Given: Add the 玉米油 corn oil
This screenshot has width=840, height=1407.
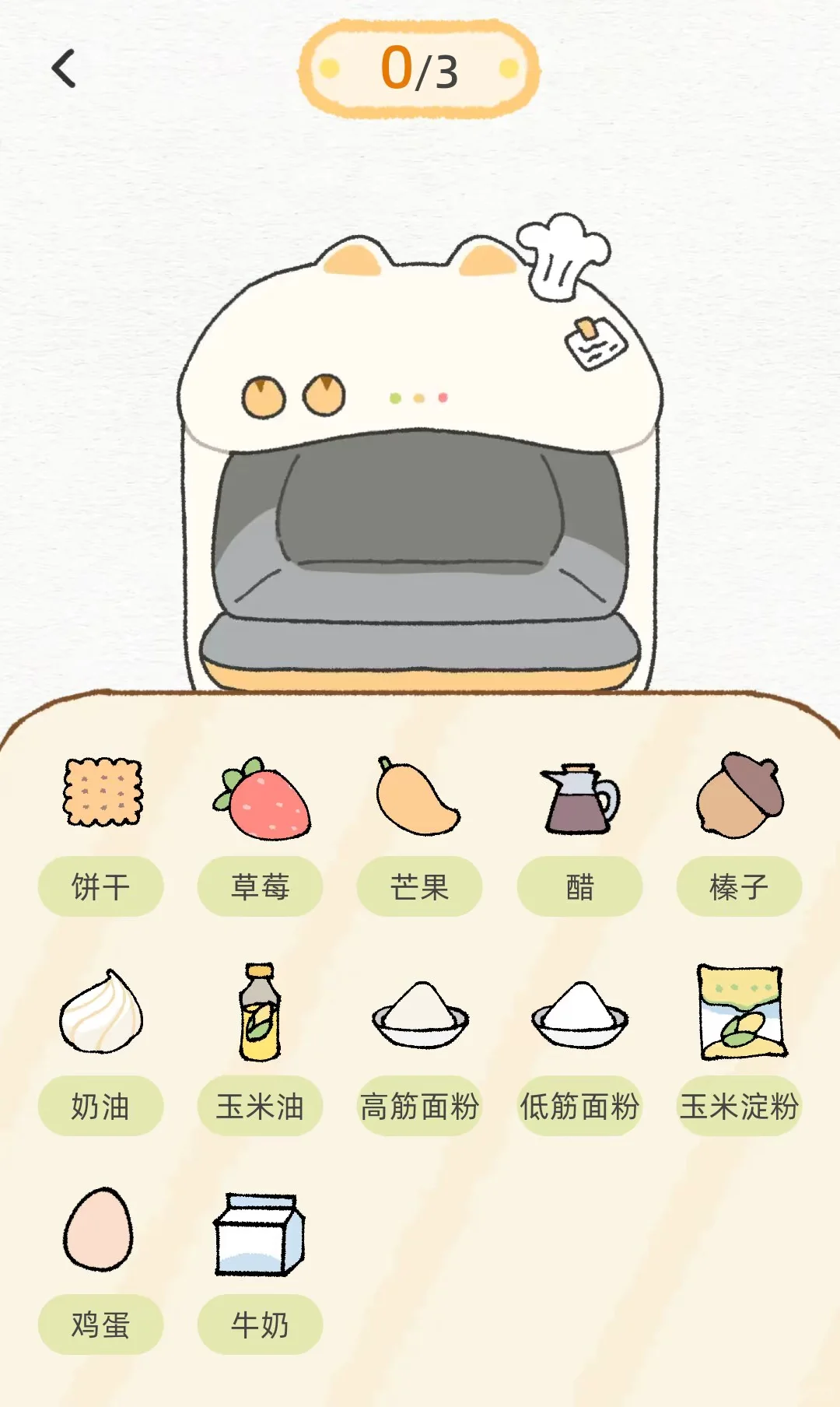Looking at the screenshot, I should point(260,1012).
